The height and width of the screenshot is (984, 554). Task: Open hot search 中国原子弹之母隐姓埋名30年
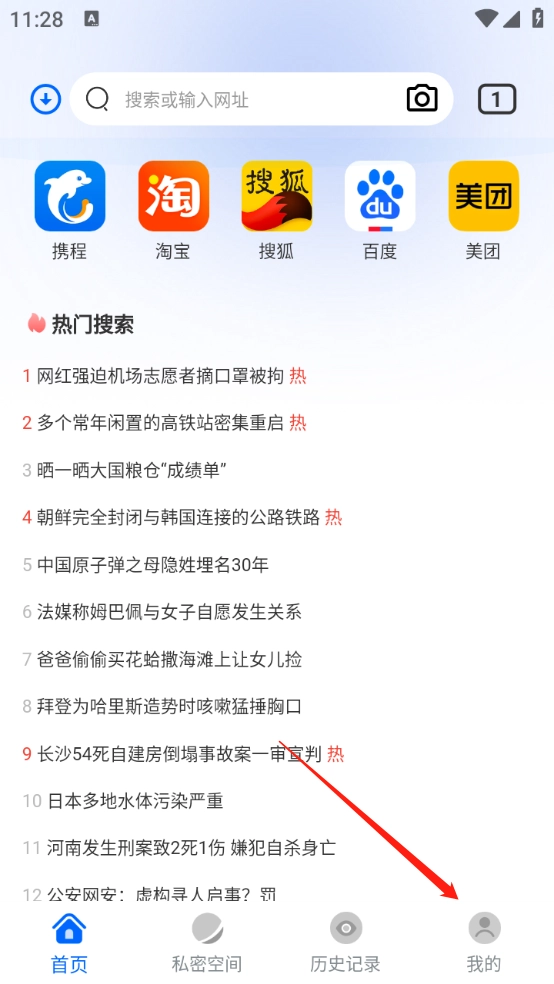point(152,565)
